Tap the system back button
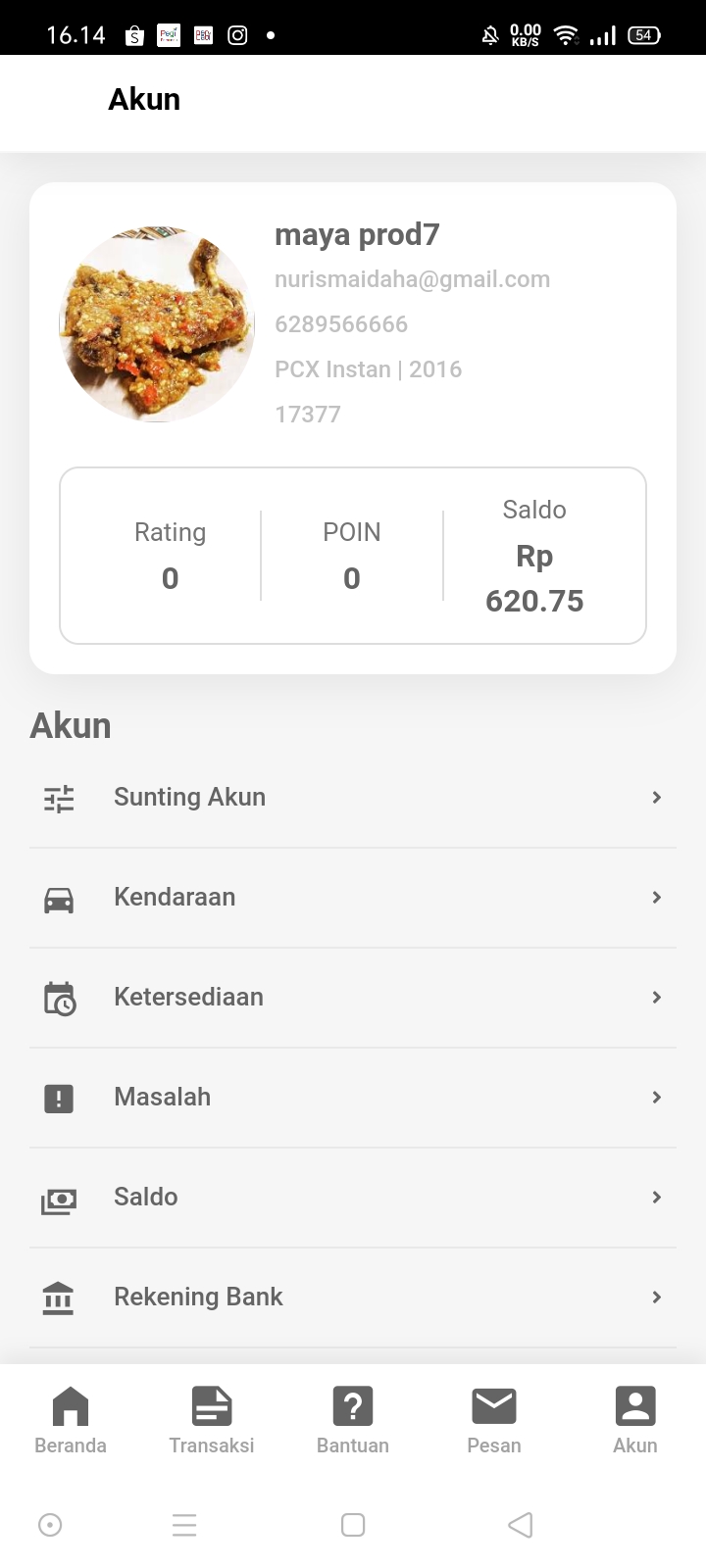 pyautogui.click(x=521, y=1525)
